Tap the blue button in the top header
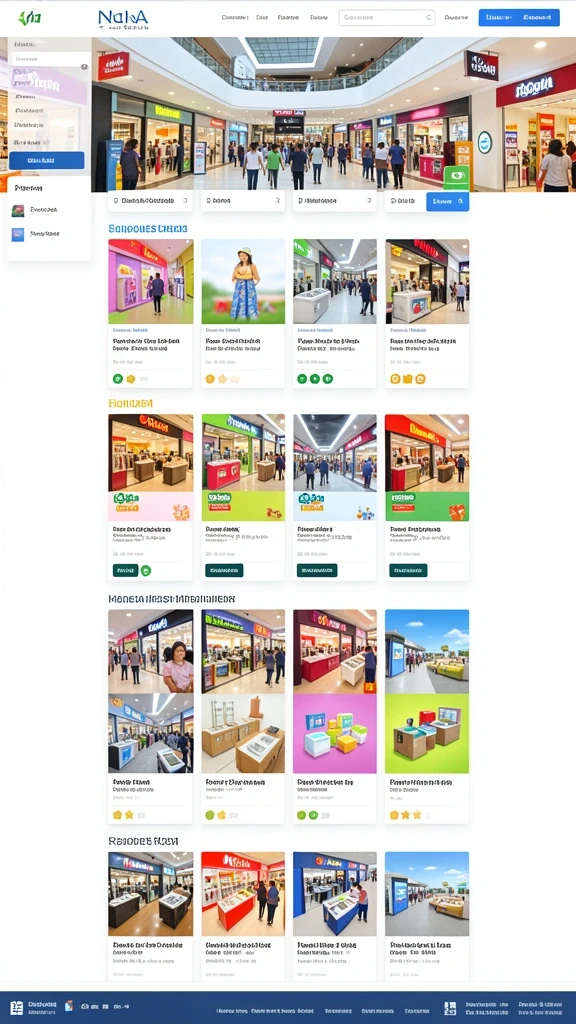This screenshot has height=1024, width=576. point(519,18)
